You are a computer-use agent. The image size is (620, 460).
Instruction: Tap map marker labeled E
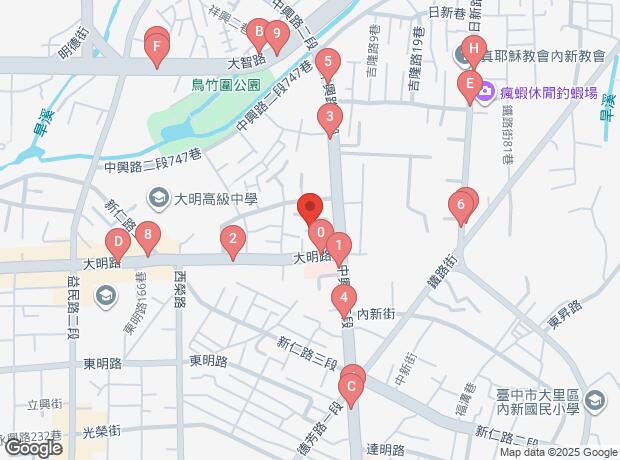click(467, 84)
